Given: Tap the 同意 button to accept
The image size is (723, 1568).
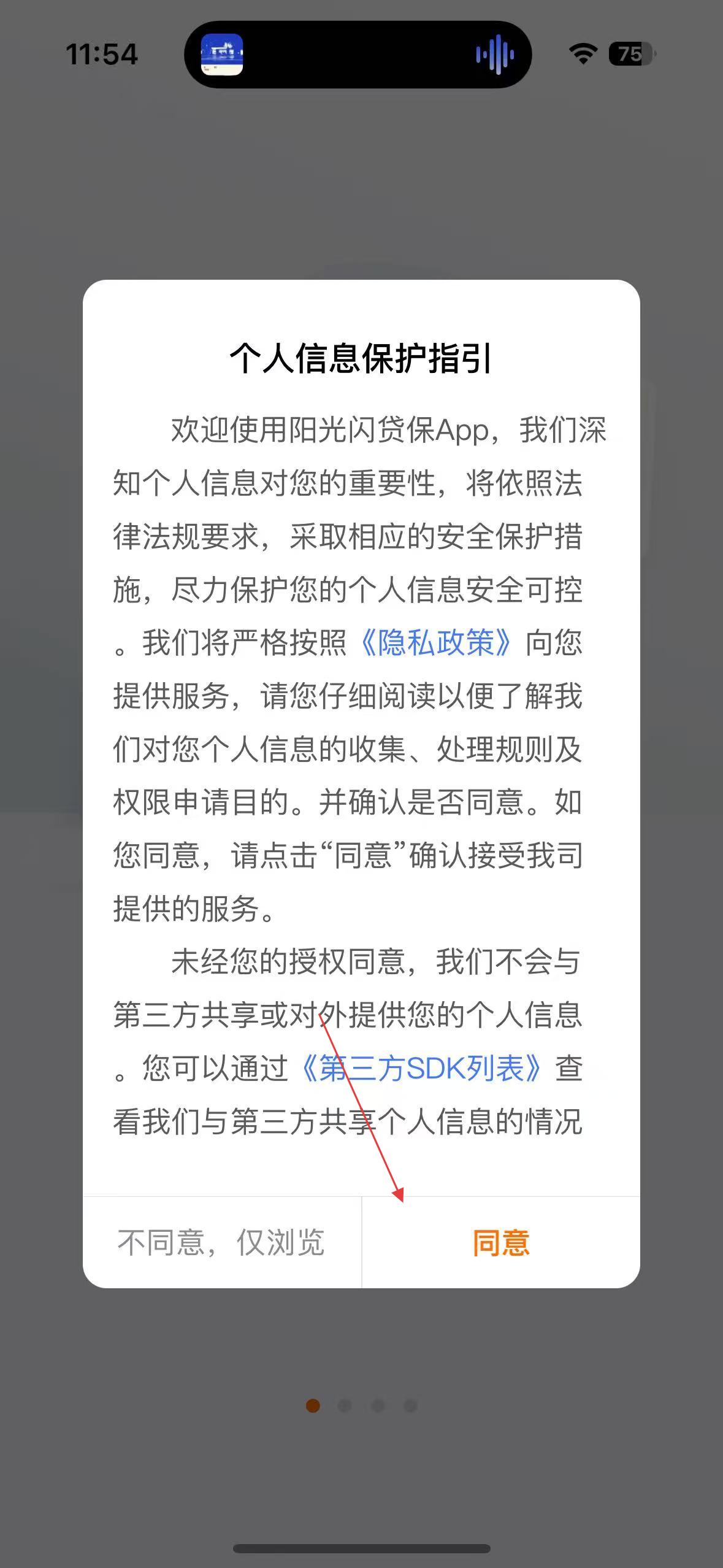Looking at the screenshot, I should [x=500, y=1243].
